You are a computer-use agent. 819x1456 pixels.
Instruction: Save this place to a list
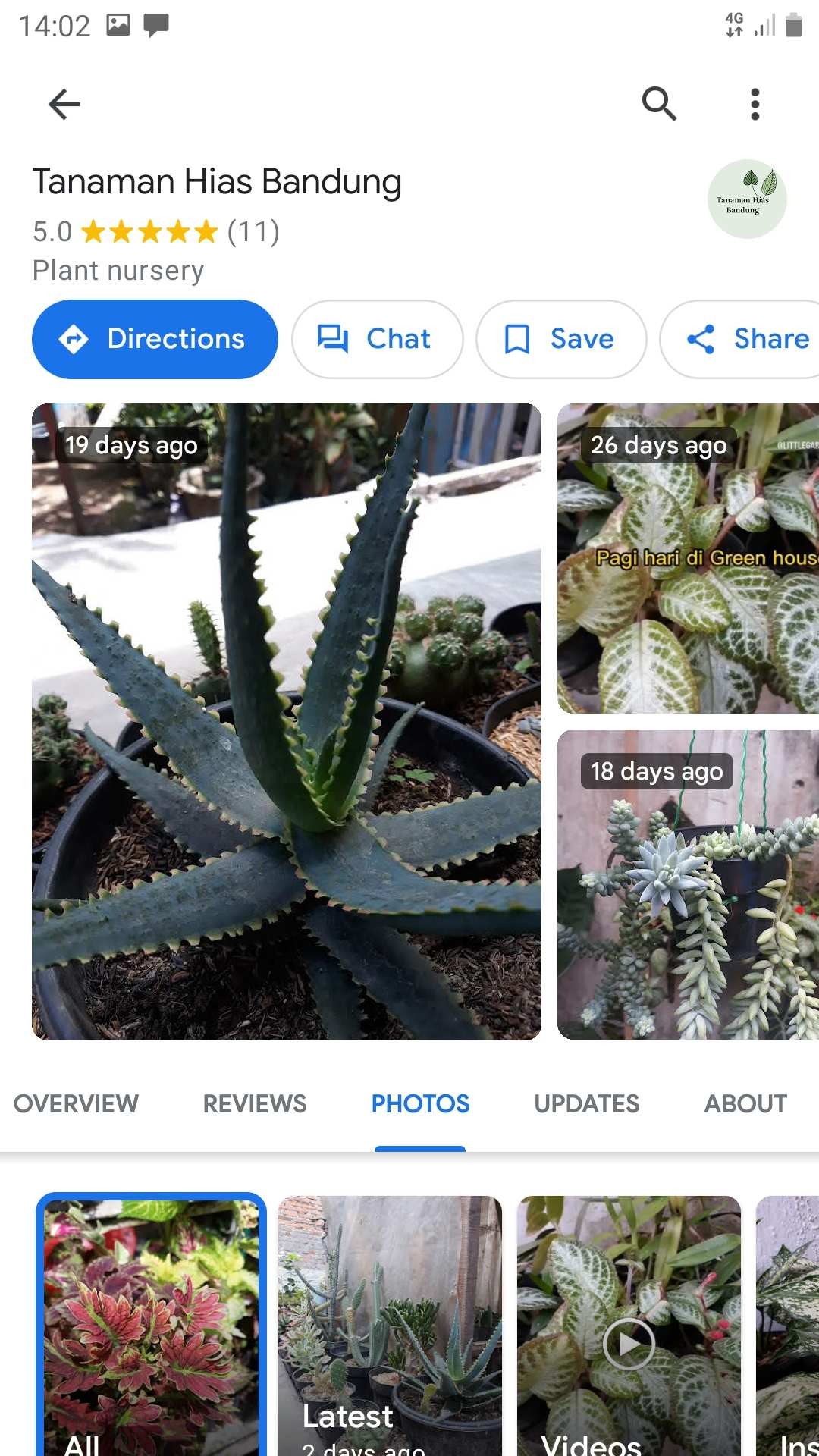point(561,339)
